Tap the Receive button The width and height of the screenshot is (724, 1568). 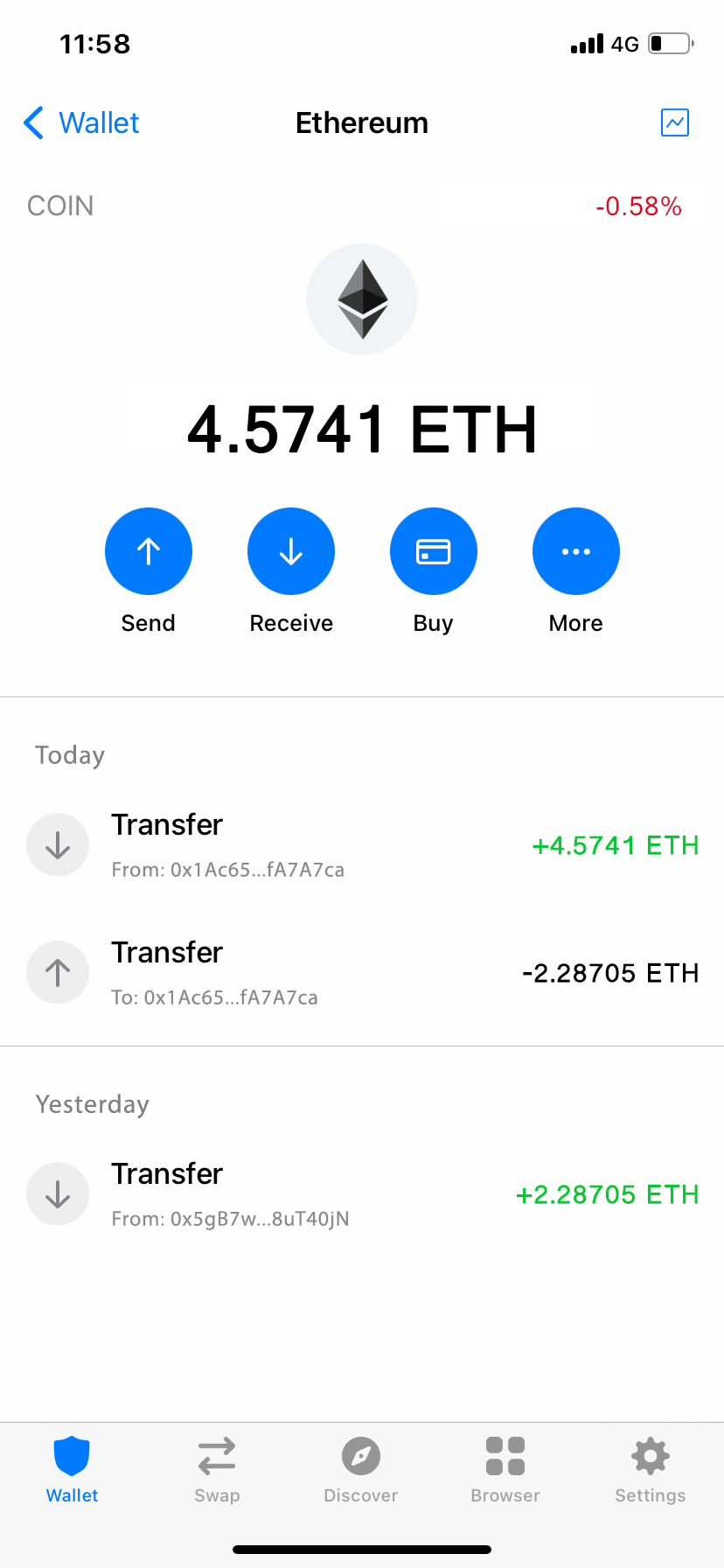[x=291, y=552]
